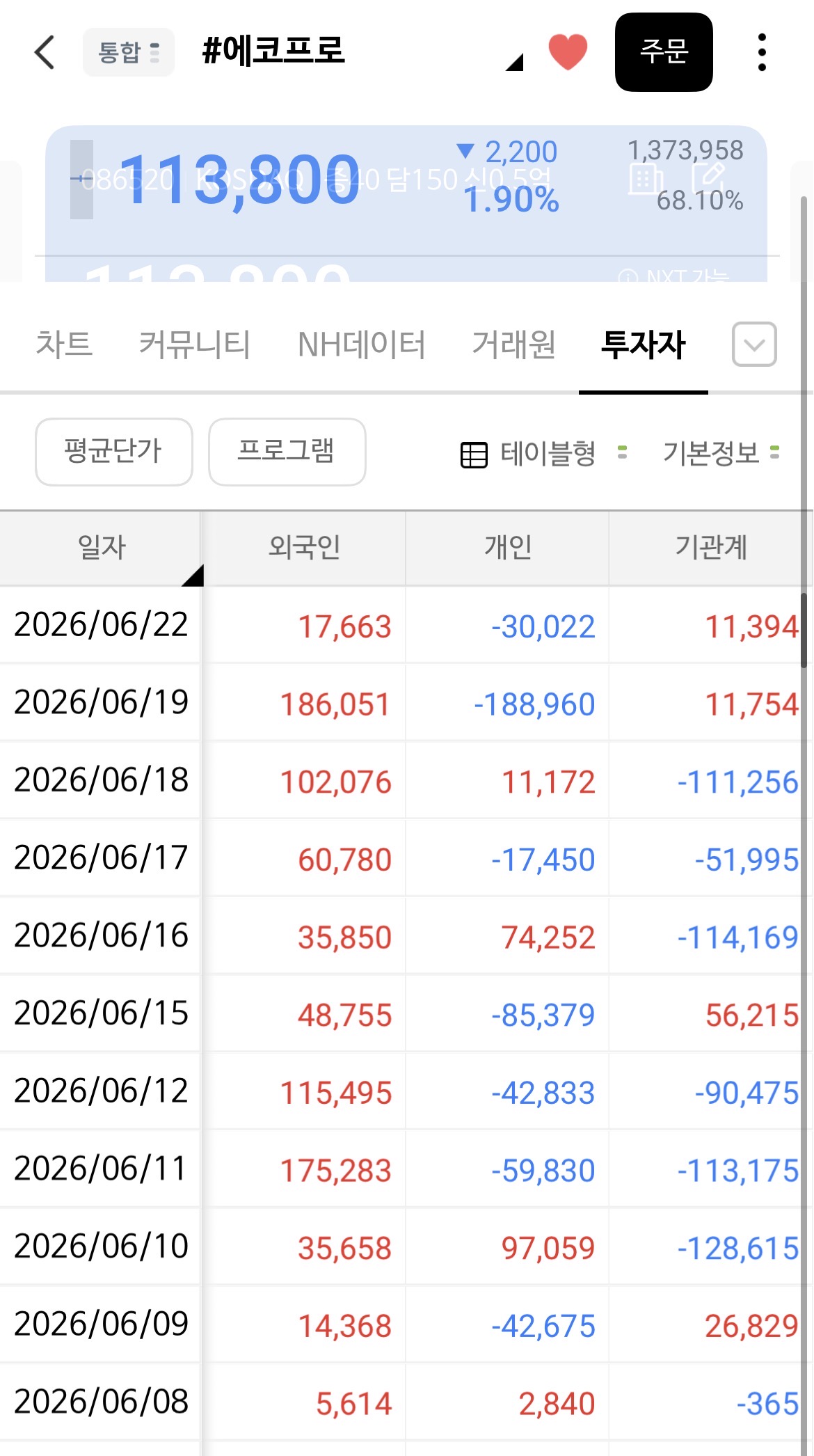Viewport: 814px width, 1456px height.
Task: Open the 통합 market selector
Action: (x=129, y=52)
